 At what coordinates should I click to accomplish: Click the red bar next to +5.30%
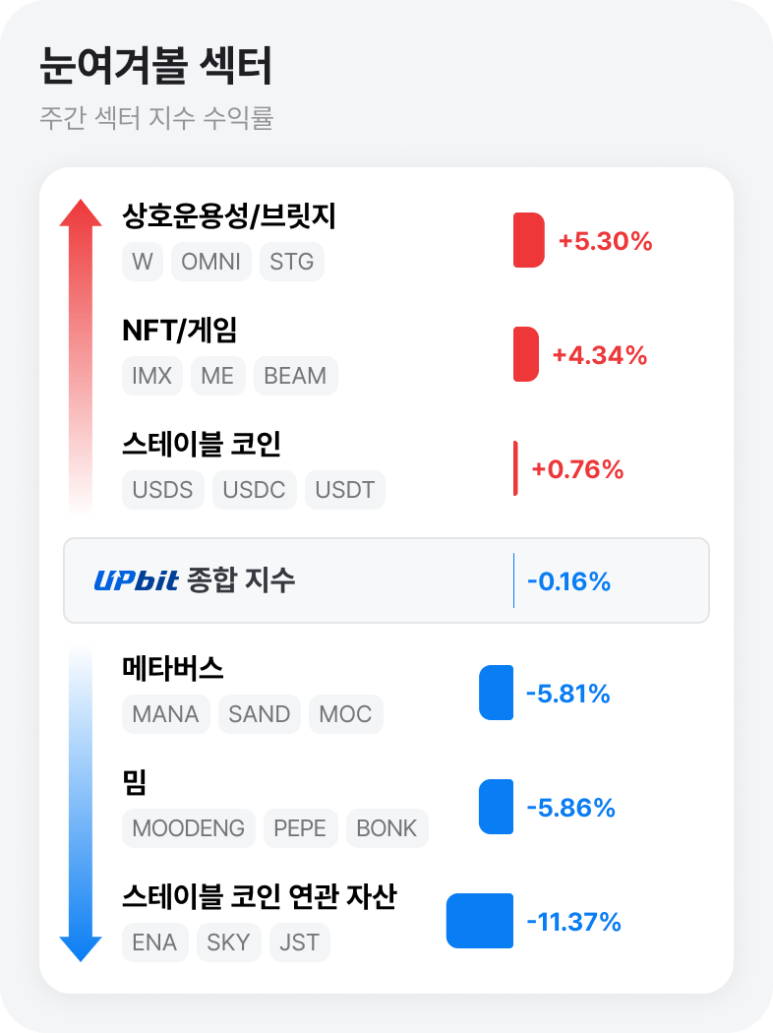point(529,240)
